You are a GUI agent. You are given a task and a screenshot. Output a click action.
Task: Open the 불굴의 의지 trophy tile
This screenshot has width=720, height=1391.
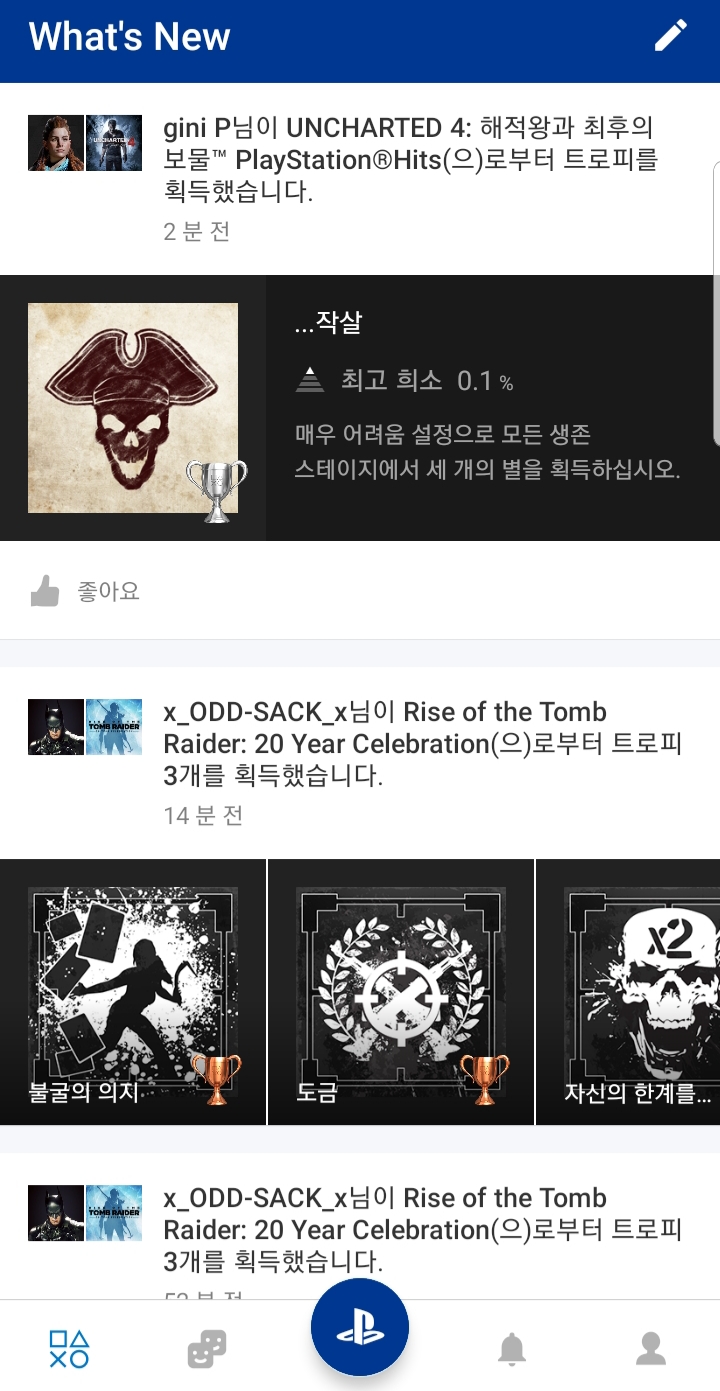(133, 992)
